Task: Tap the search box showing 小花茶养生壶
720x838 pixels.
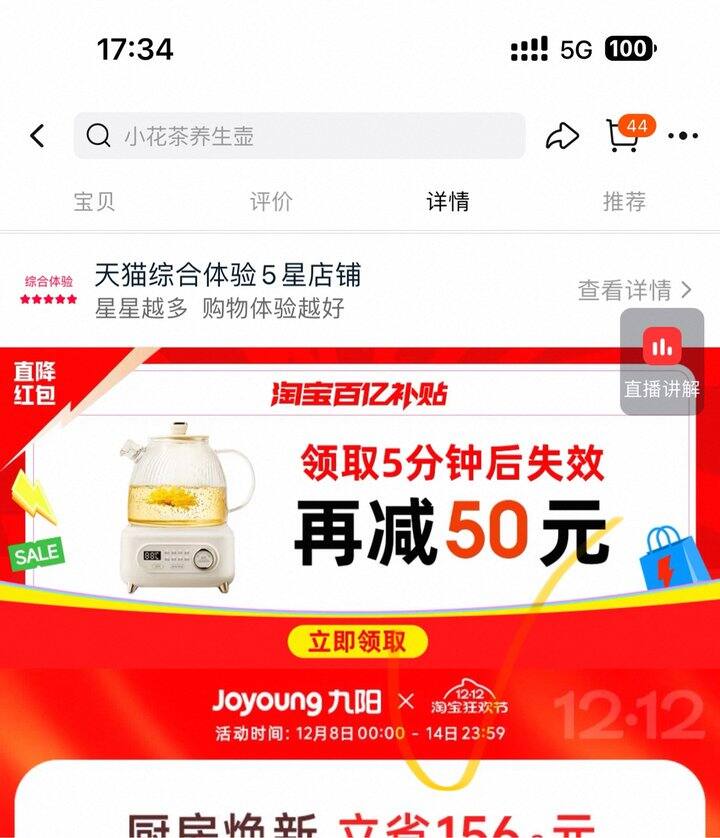Action: pos(299,136)
